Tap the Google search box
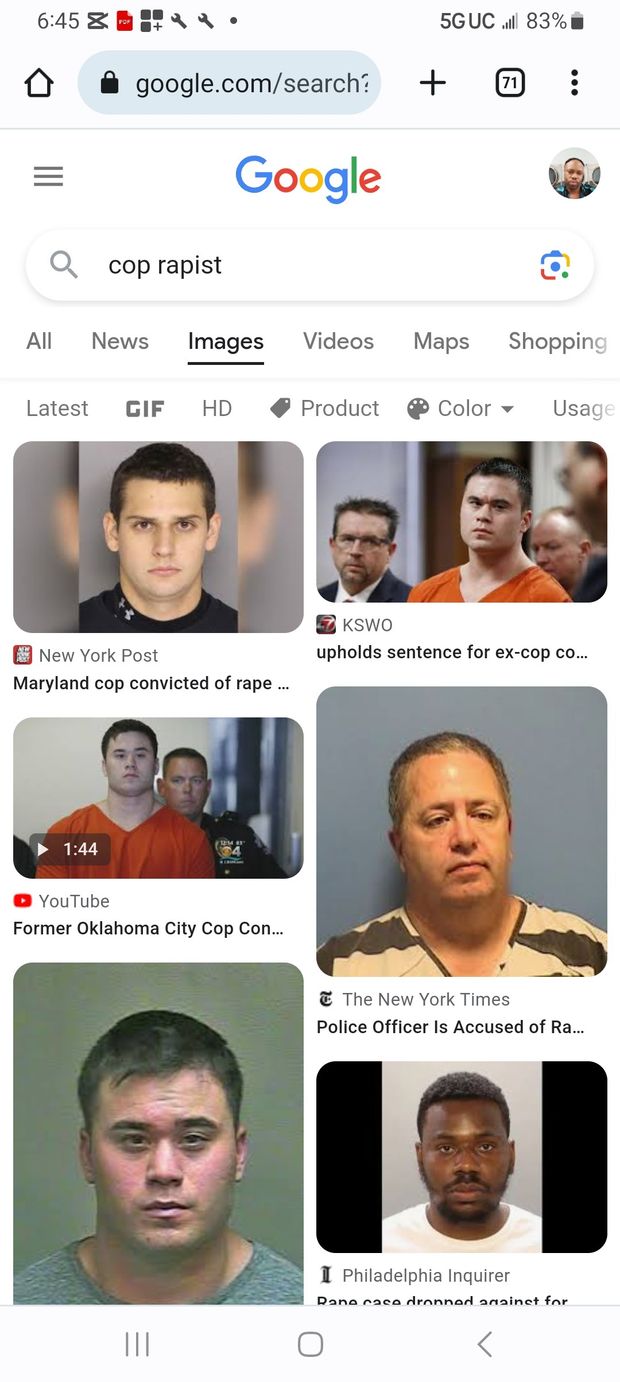The width and height of the screenshot is (620, 1382). point(300,265)
